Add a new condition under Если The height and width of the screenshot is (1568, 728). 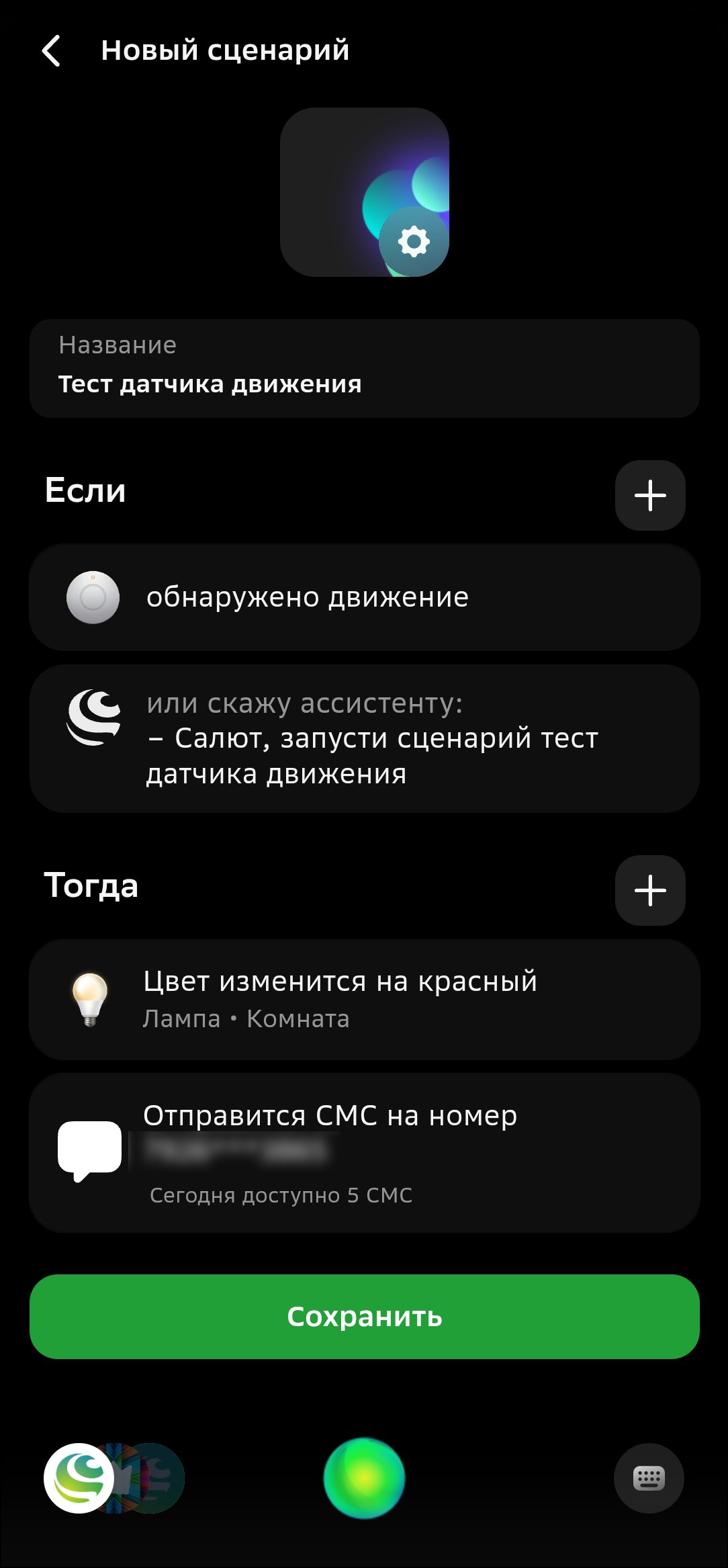(x=649, y=496)
